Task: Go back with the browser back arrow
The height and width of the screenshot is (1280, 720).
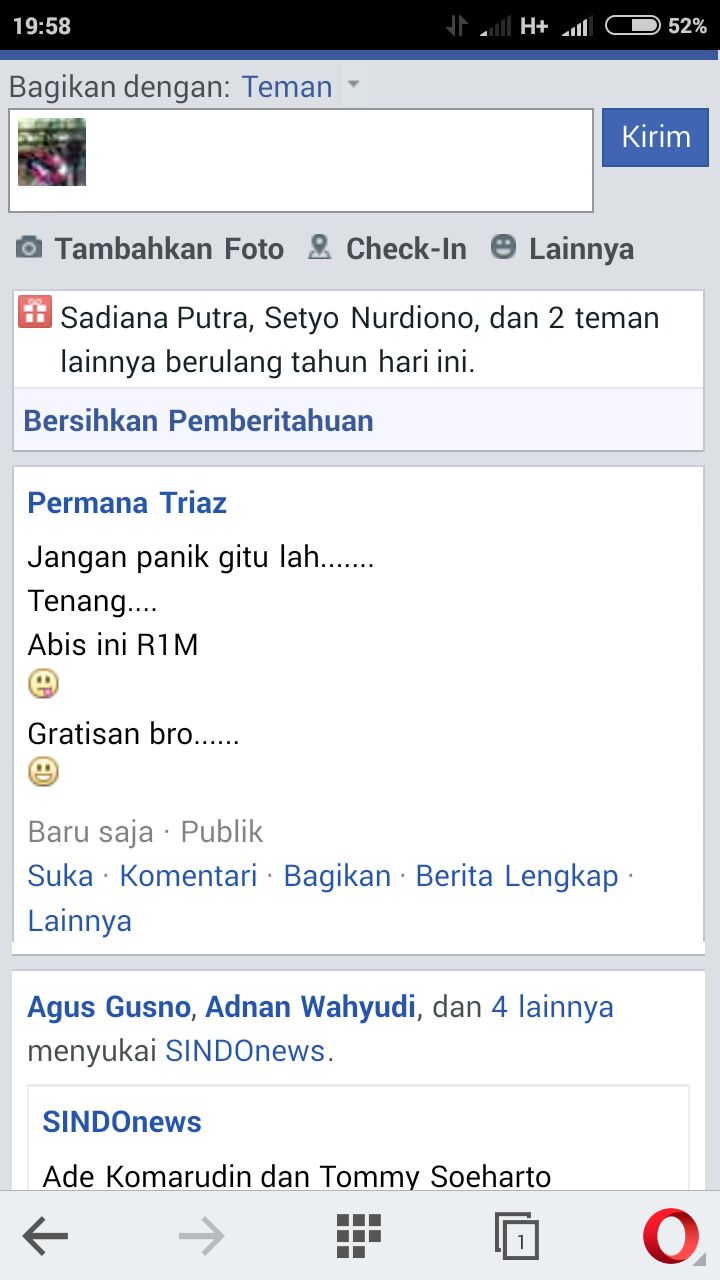Action: click(x=45, y=1237)
